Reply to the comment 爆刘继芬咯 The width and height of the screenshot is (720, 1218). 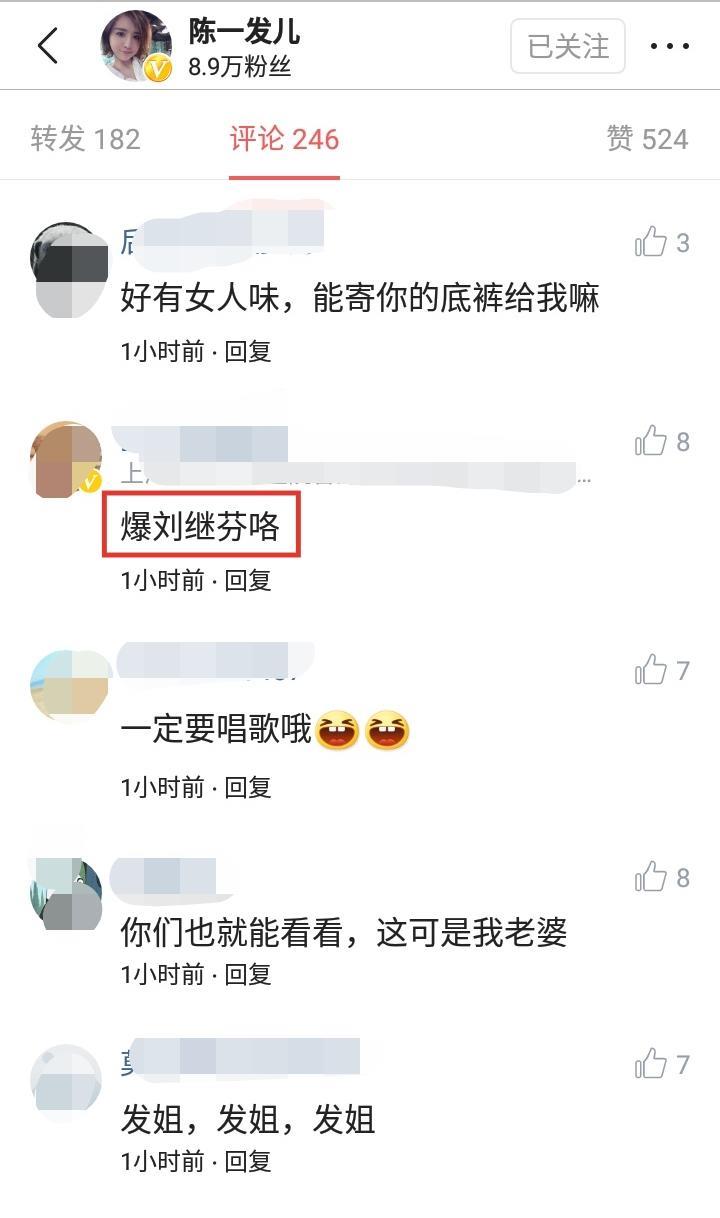[247, 580]
